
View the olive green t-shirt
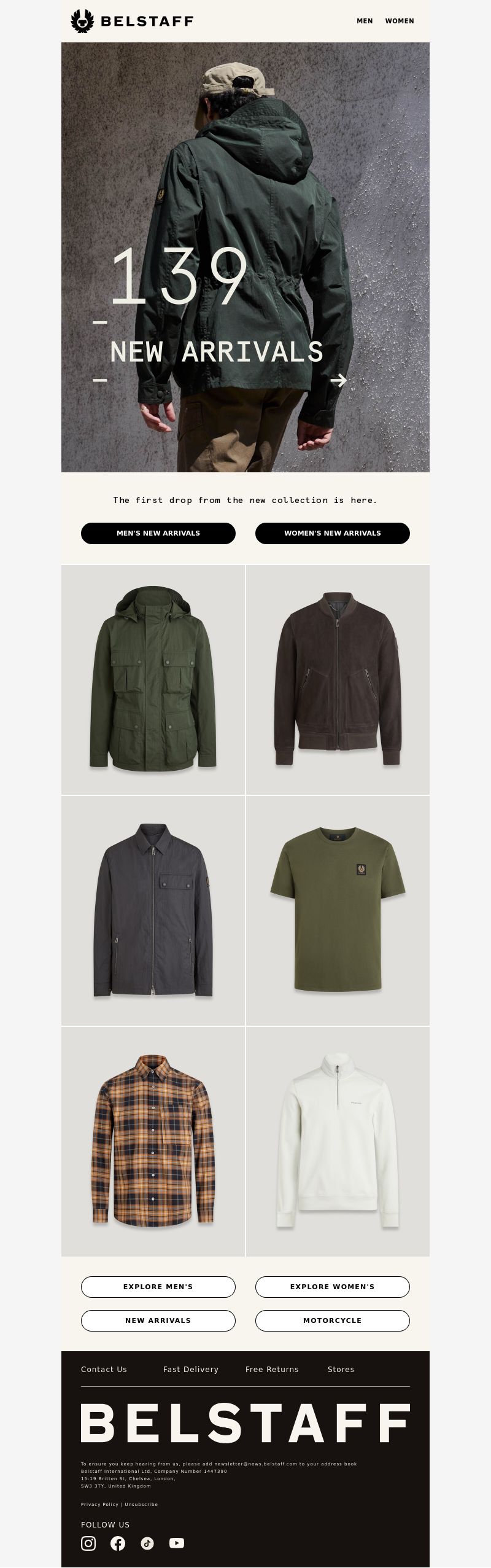tap(338, 910)
